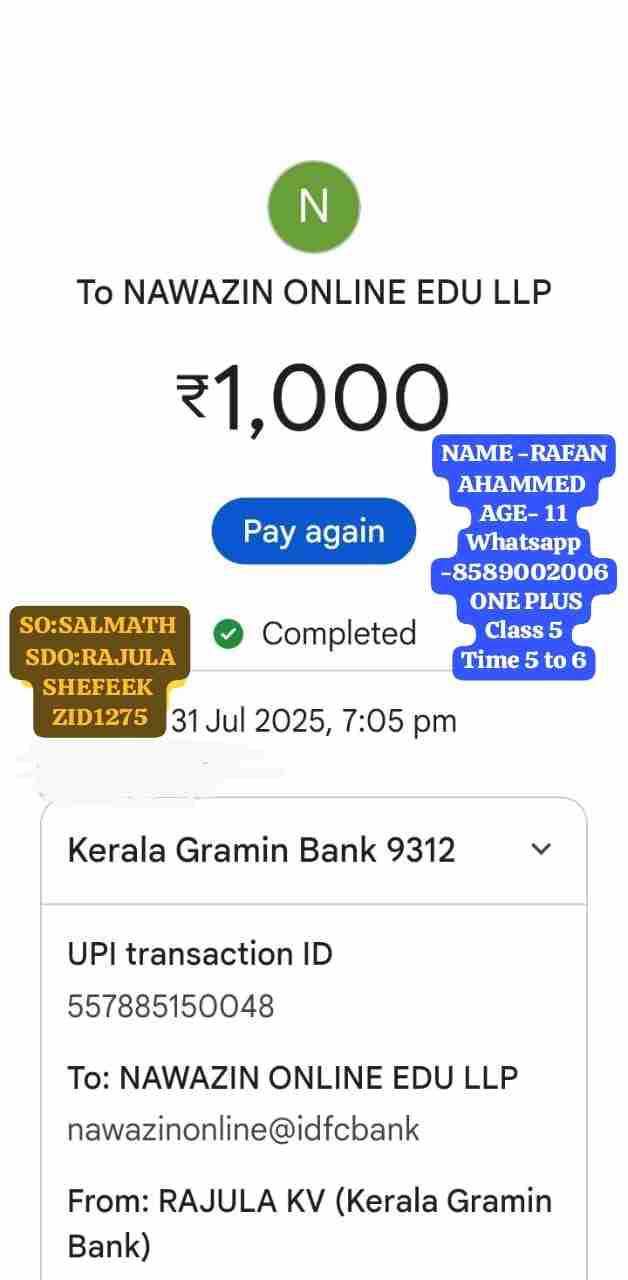Viewport: 628px width, 1280px height.
Task: Expand the Kerala Gramin Bank 9312 details
Action: [541, 850]
